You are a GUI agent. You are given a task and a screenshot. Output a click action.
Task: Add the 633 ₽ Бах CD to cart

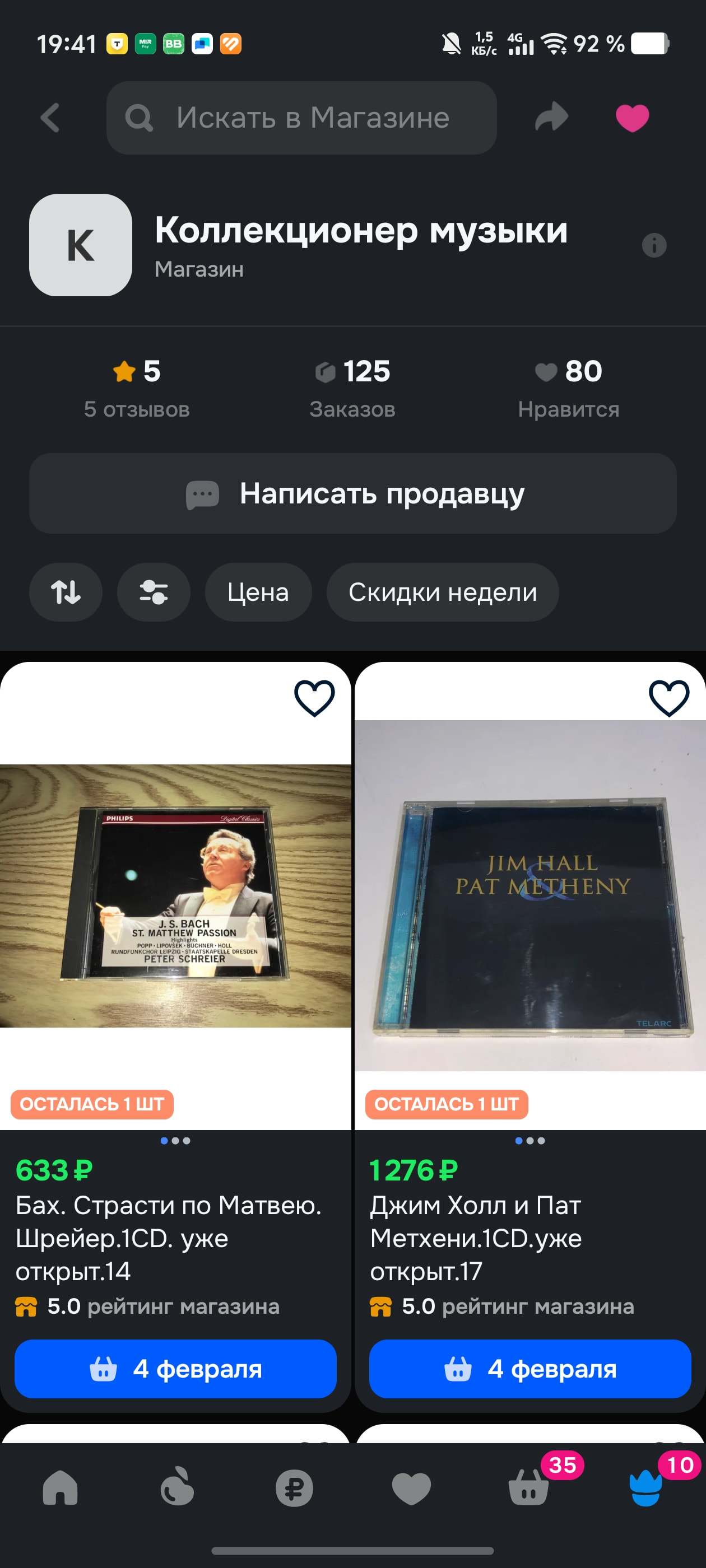[175, 1368]
